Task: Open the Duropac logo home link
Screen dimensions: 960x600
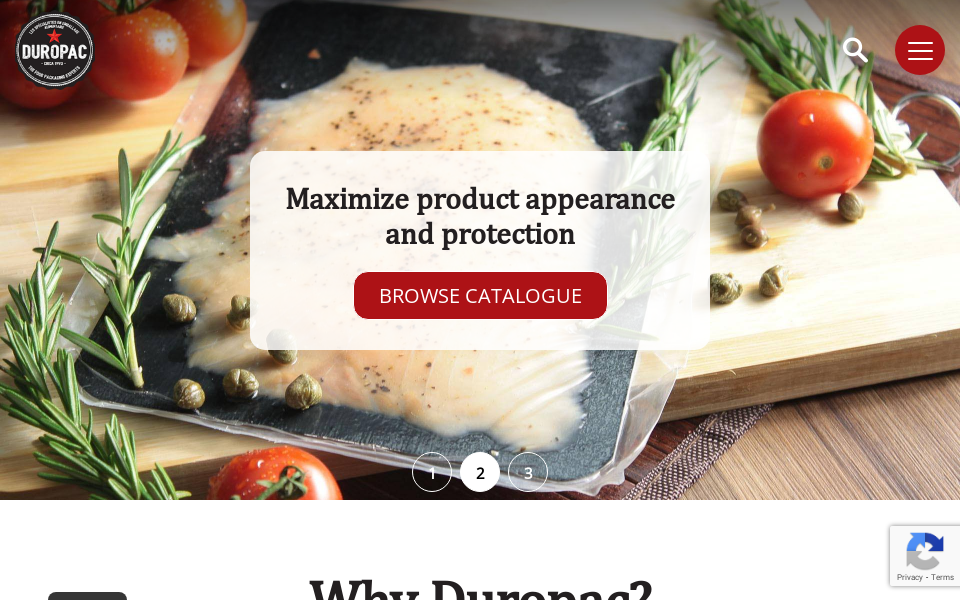Action: [55, 50]
